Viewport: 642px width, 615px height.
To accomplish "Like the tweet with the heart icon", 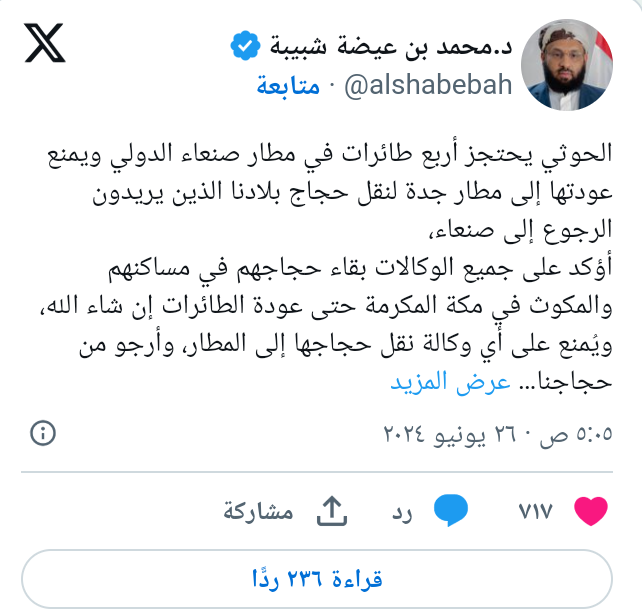I will coord(590,512).
